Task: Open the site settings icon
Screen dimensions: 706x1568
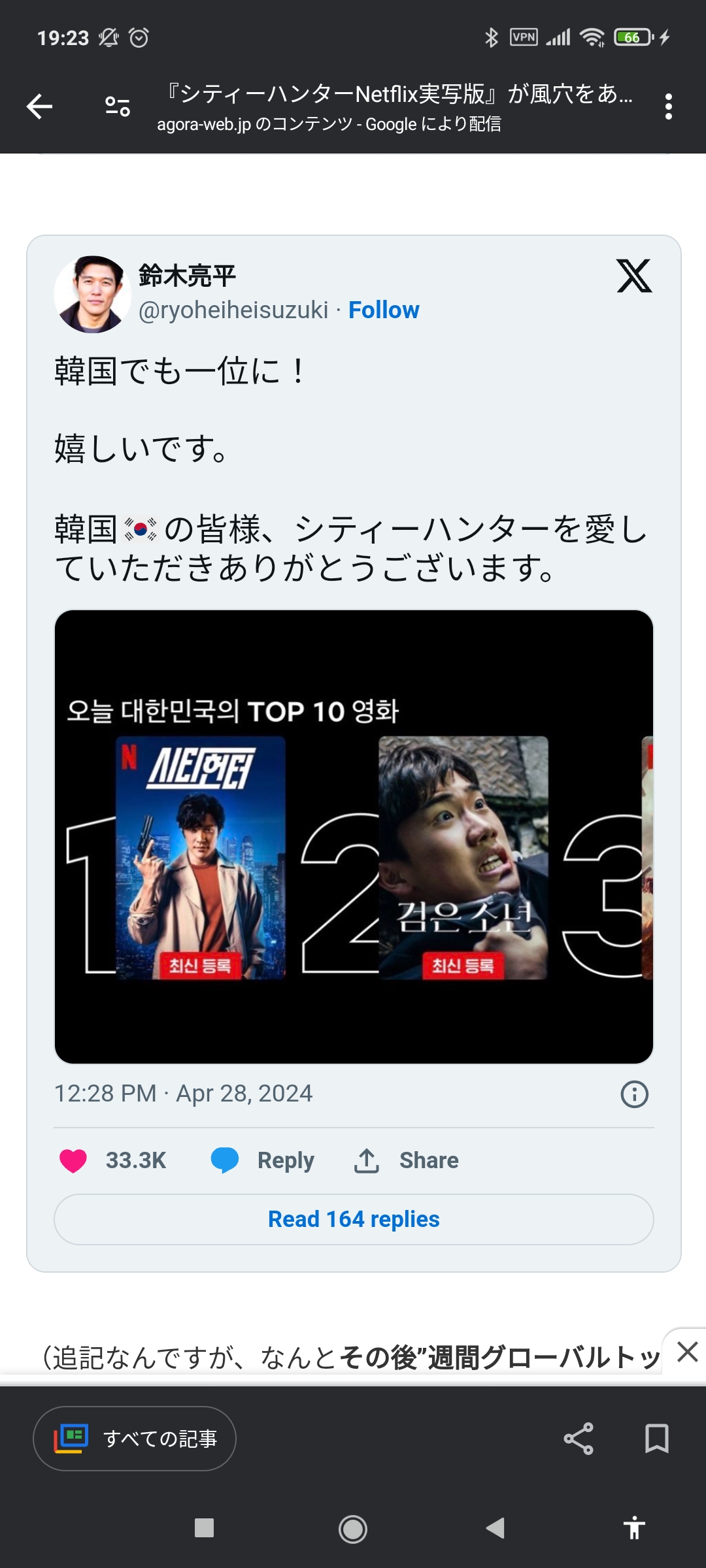Action: click(118, 106)
